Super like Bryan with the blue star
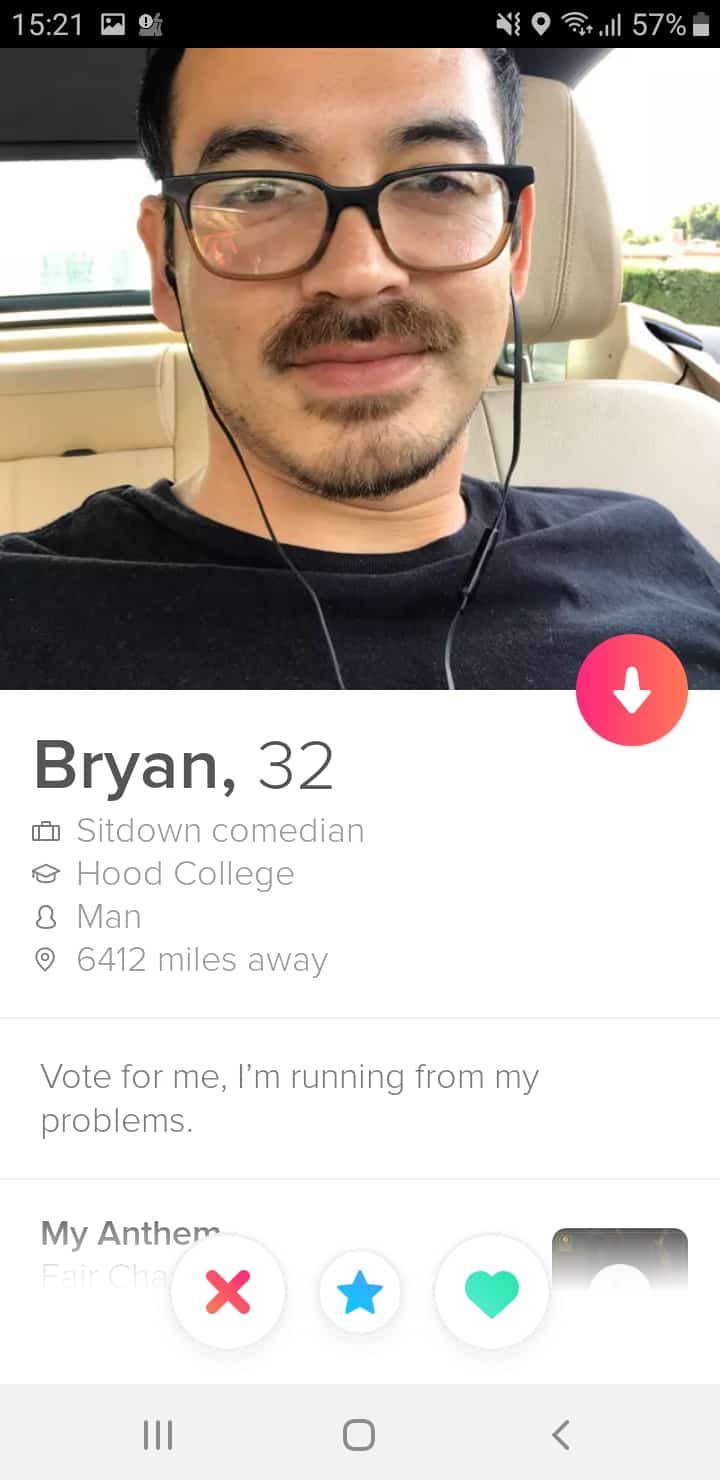 [360, 1292]
